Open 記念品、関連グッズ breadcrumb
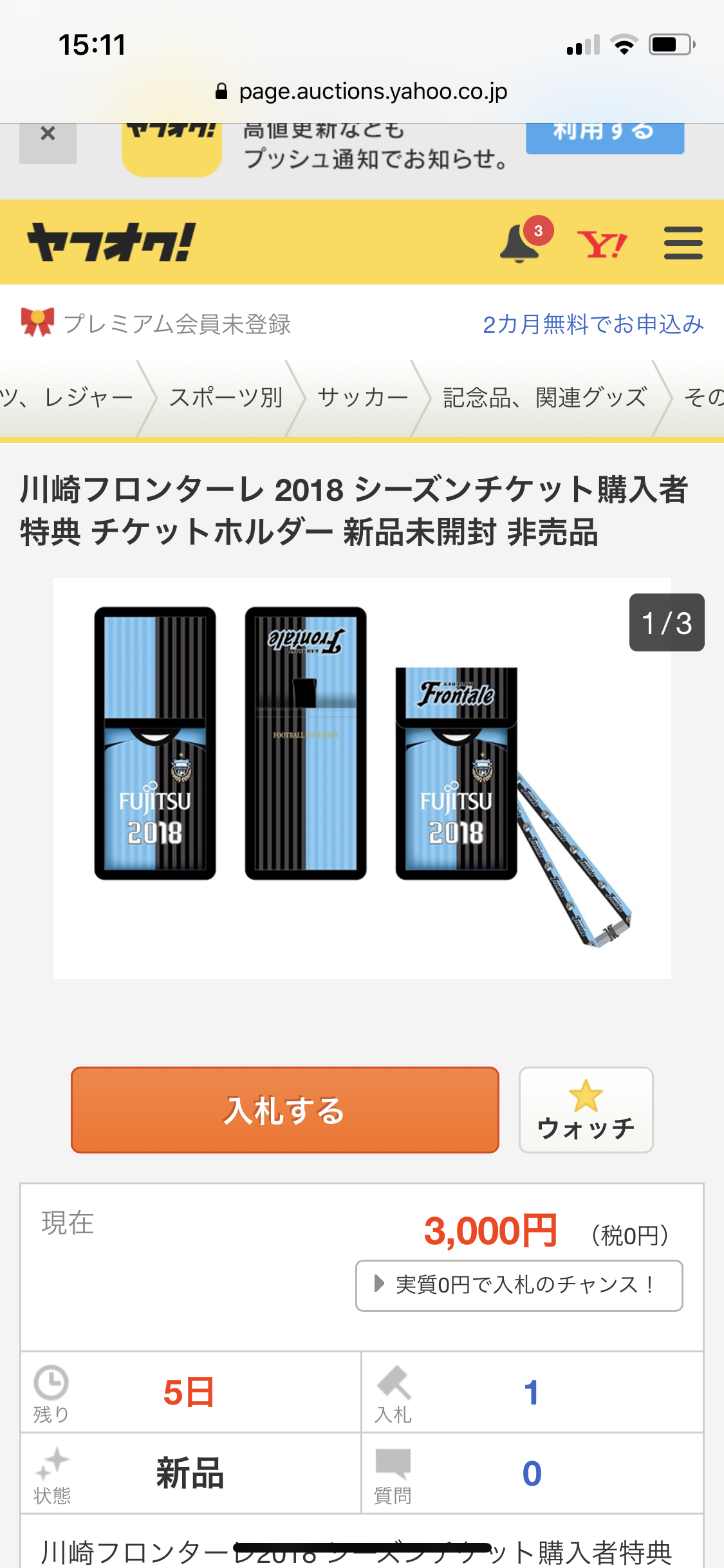Image resolution: width=724 pixels, height=1568 pixels. [544, 398]
